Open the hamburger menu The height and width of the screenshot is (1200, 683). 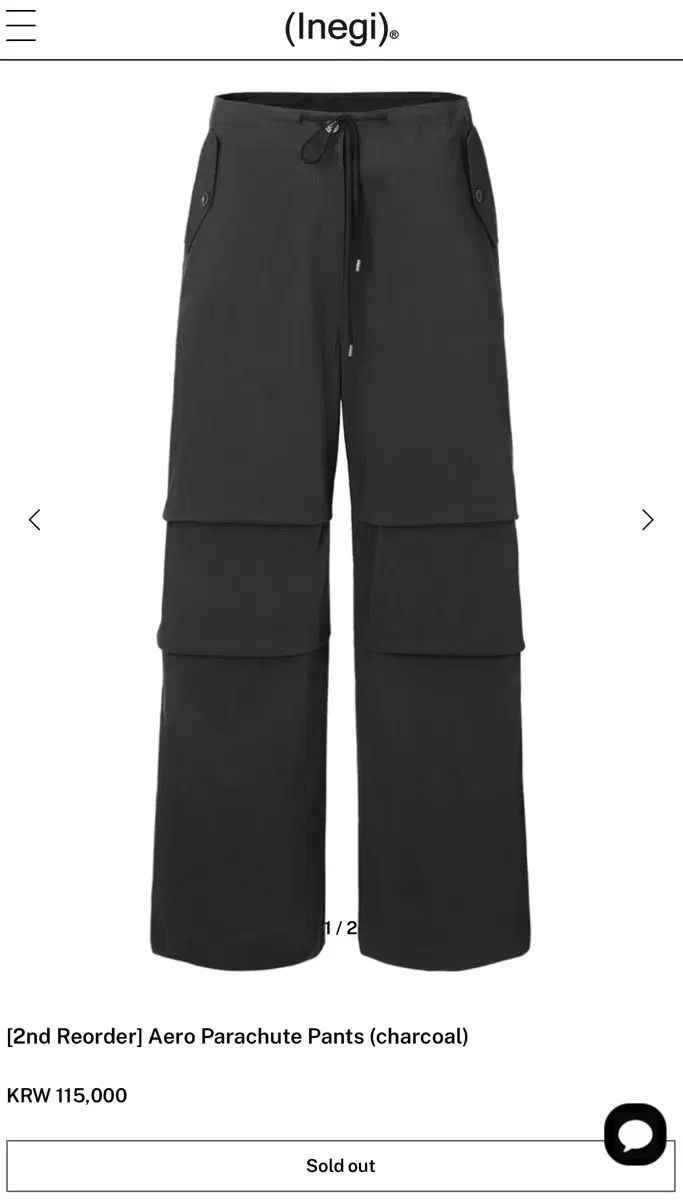pyautogui.click(x=21, y=26)
